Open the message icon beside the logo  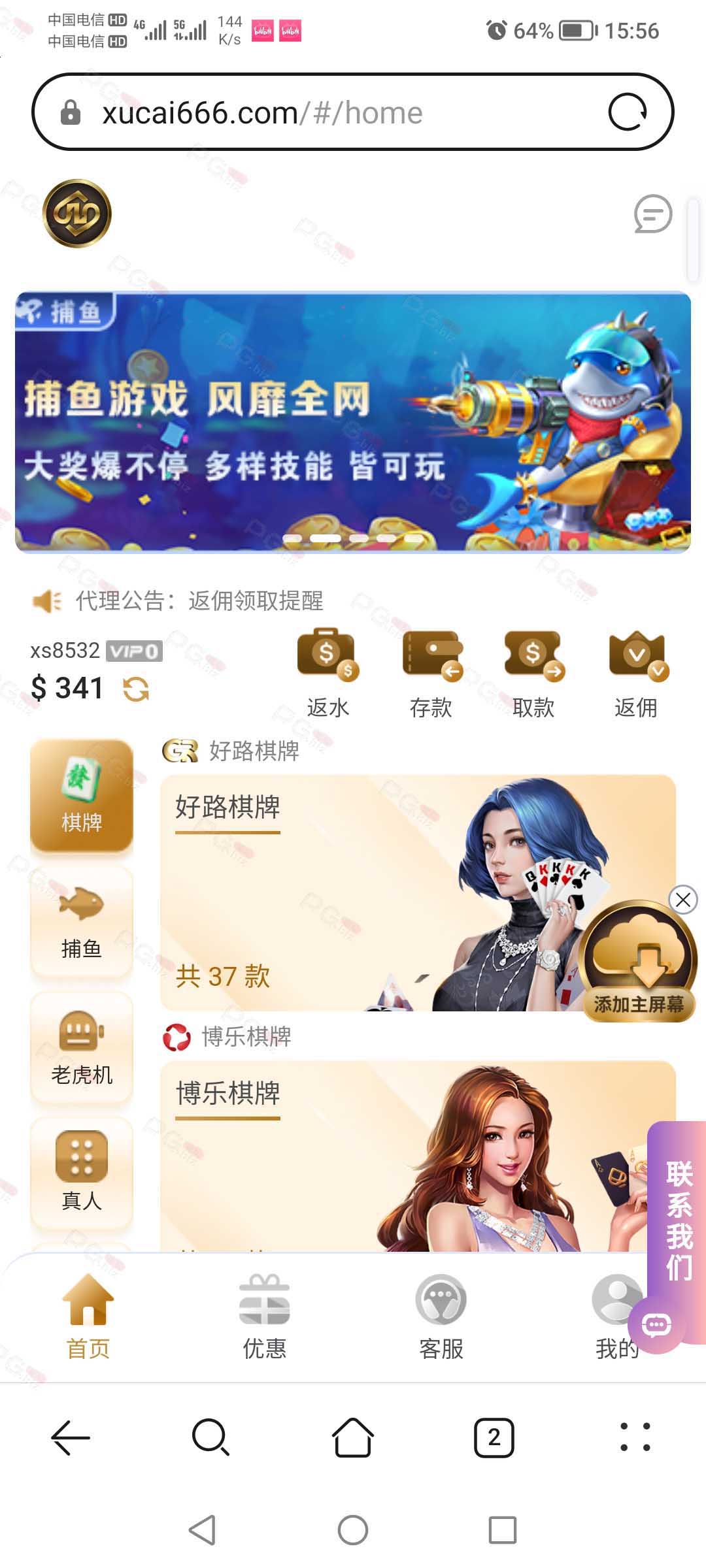point(653,214)
